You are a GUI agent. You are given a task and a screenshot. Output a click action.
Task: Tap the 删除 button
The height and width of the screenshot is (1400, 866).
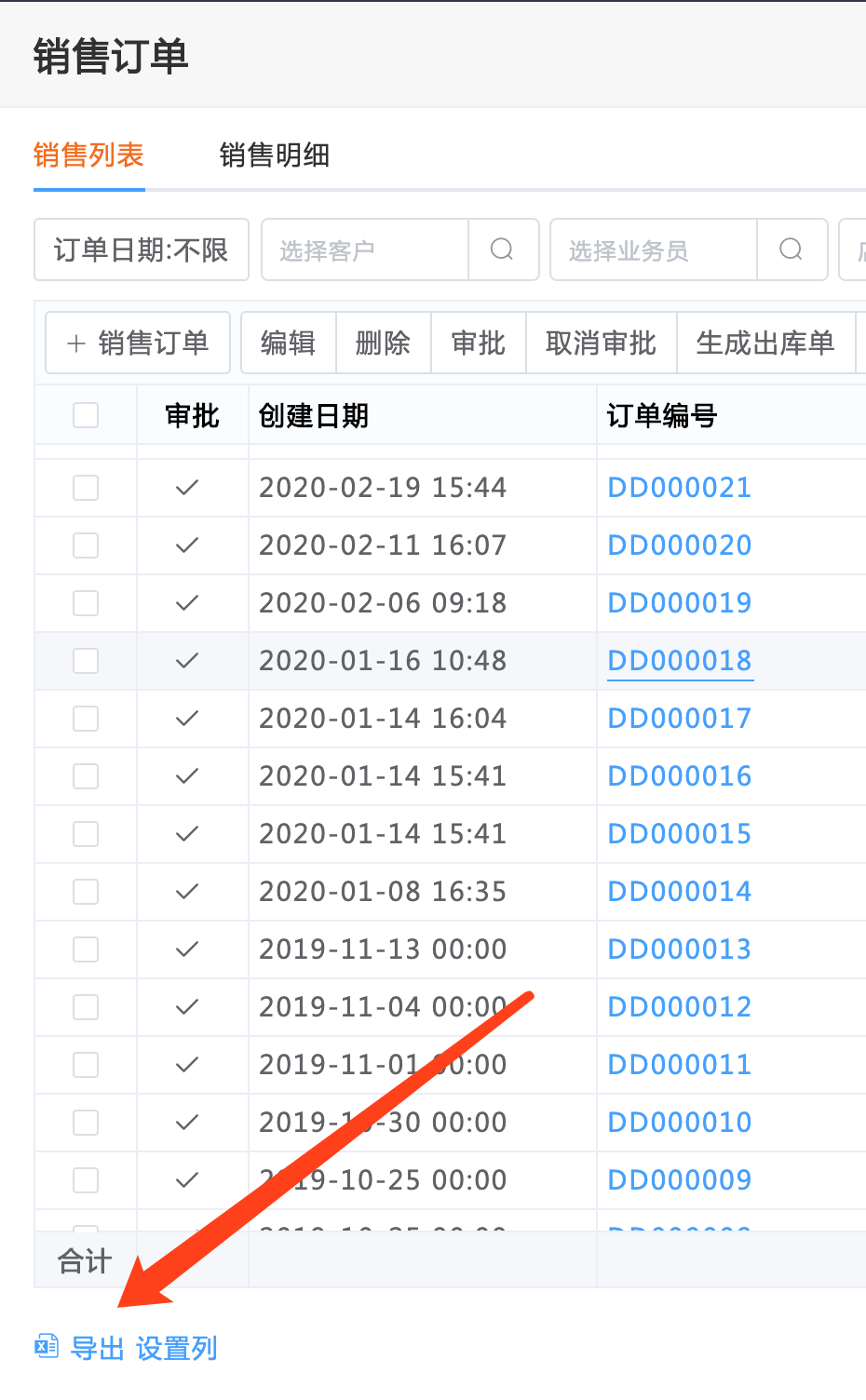point(383,343)
